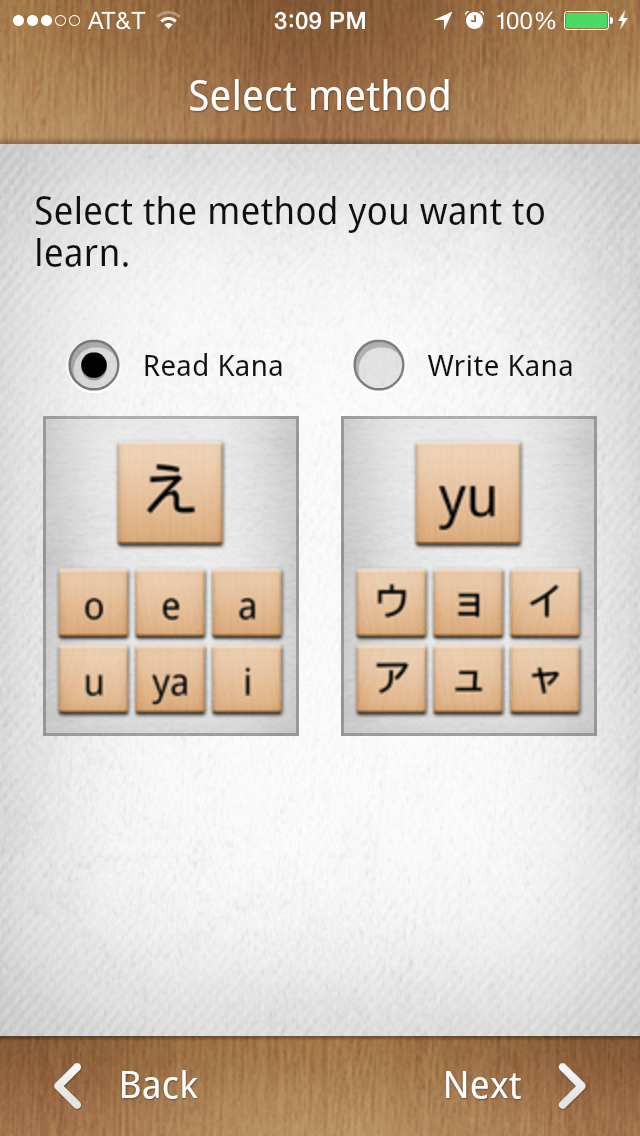Viewport: 640px width, 1136px height.
Task: Continue with the Next button
Action: (514, 1085)
